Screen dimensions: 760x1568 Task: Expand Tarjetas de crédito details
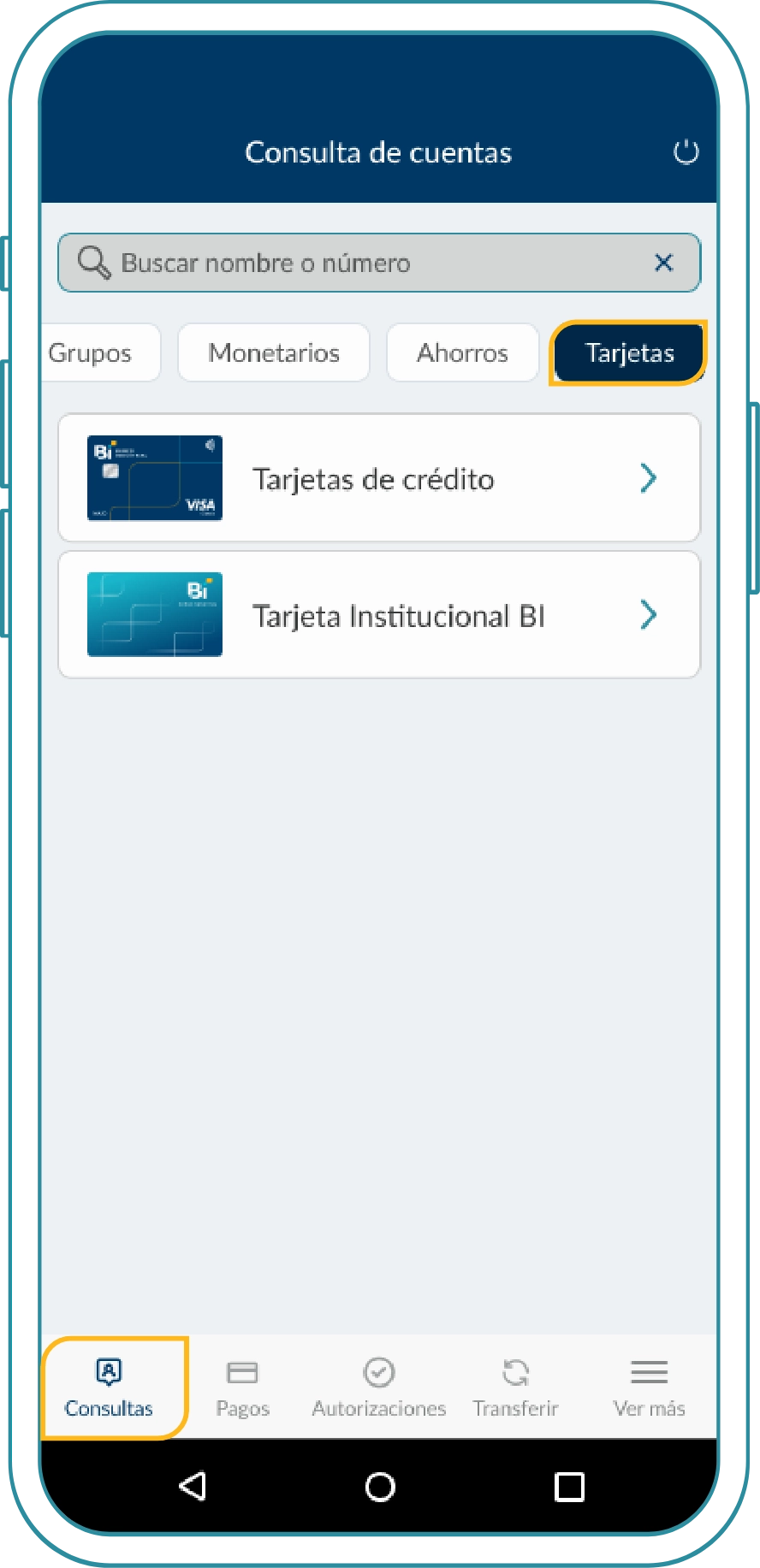tap(649, 478)
